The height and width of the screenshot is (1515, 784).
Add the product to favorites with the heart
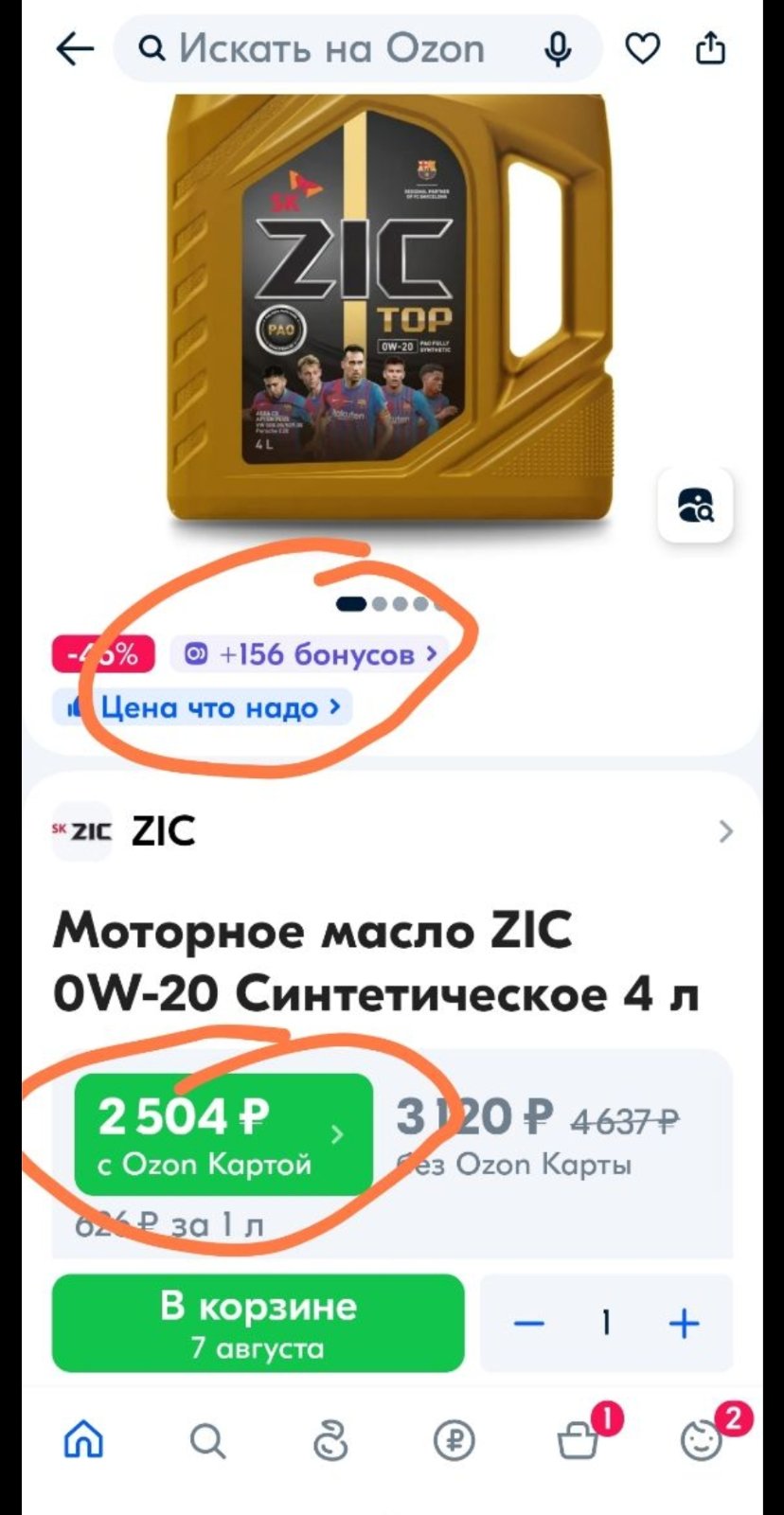(642, 48)
